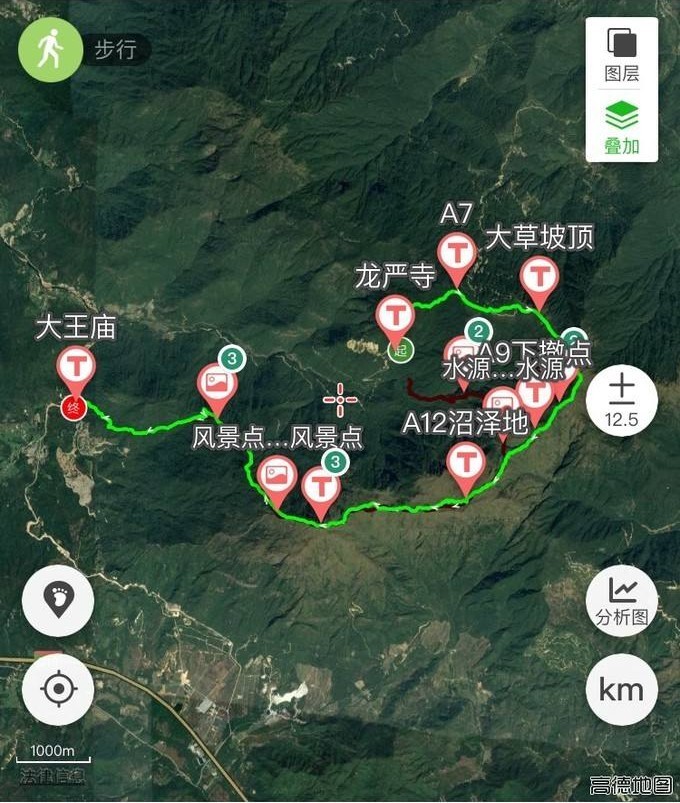This screenshot has width=680, height=803.
Task: Center map on my current location
Action: (x=58, y=689)
